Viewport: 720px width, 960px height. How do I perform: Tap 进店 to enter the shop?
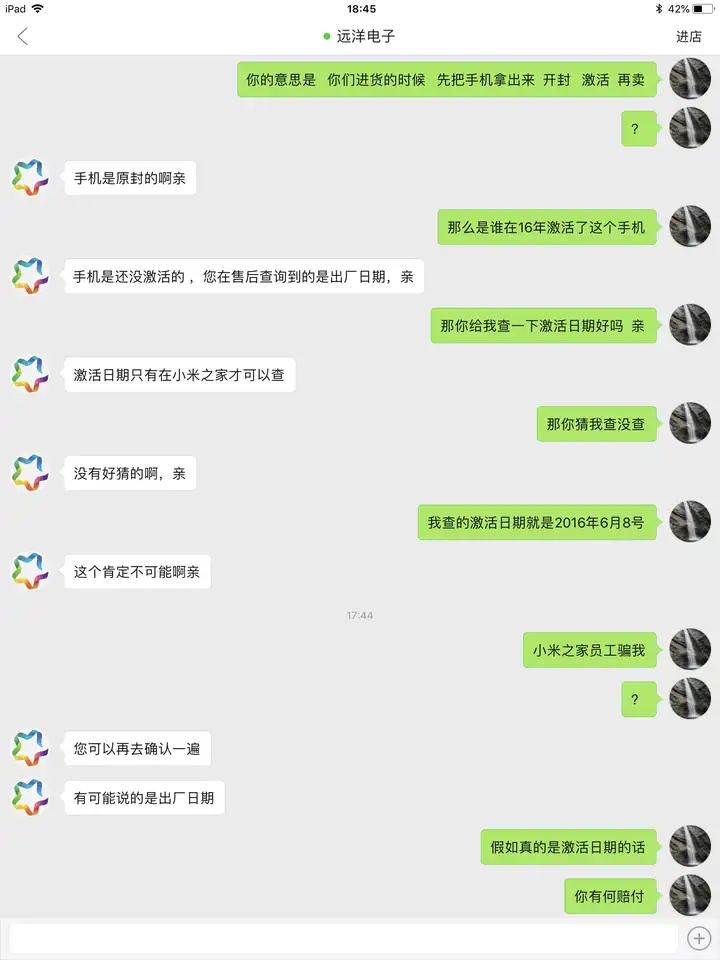[688, 37]
